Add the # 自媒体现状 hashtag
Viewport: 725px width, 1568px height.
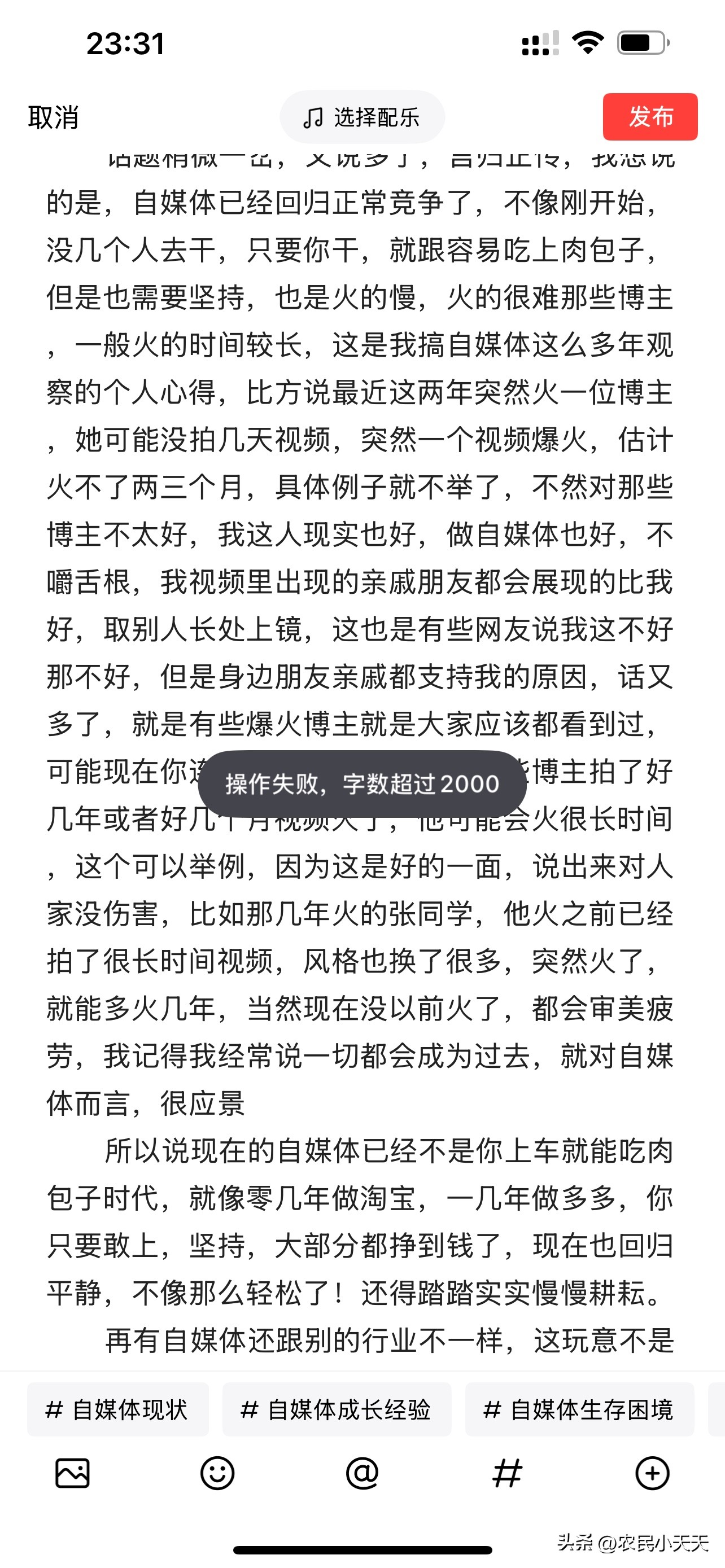tap(117, 1410)
